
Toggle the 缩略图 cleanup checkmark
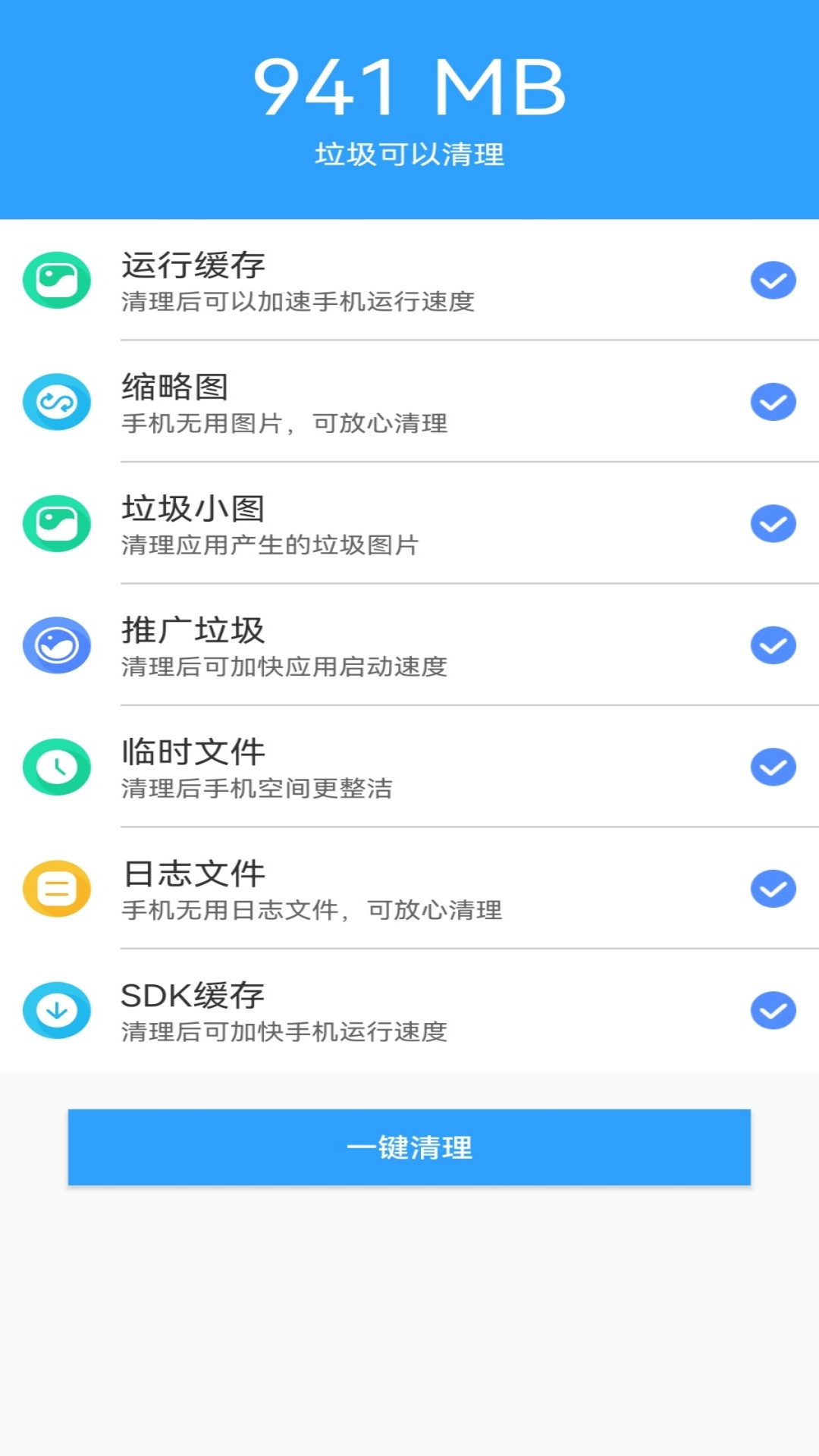point(773,402)
